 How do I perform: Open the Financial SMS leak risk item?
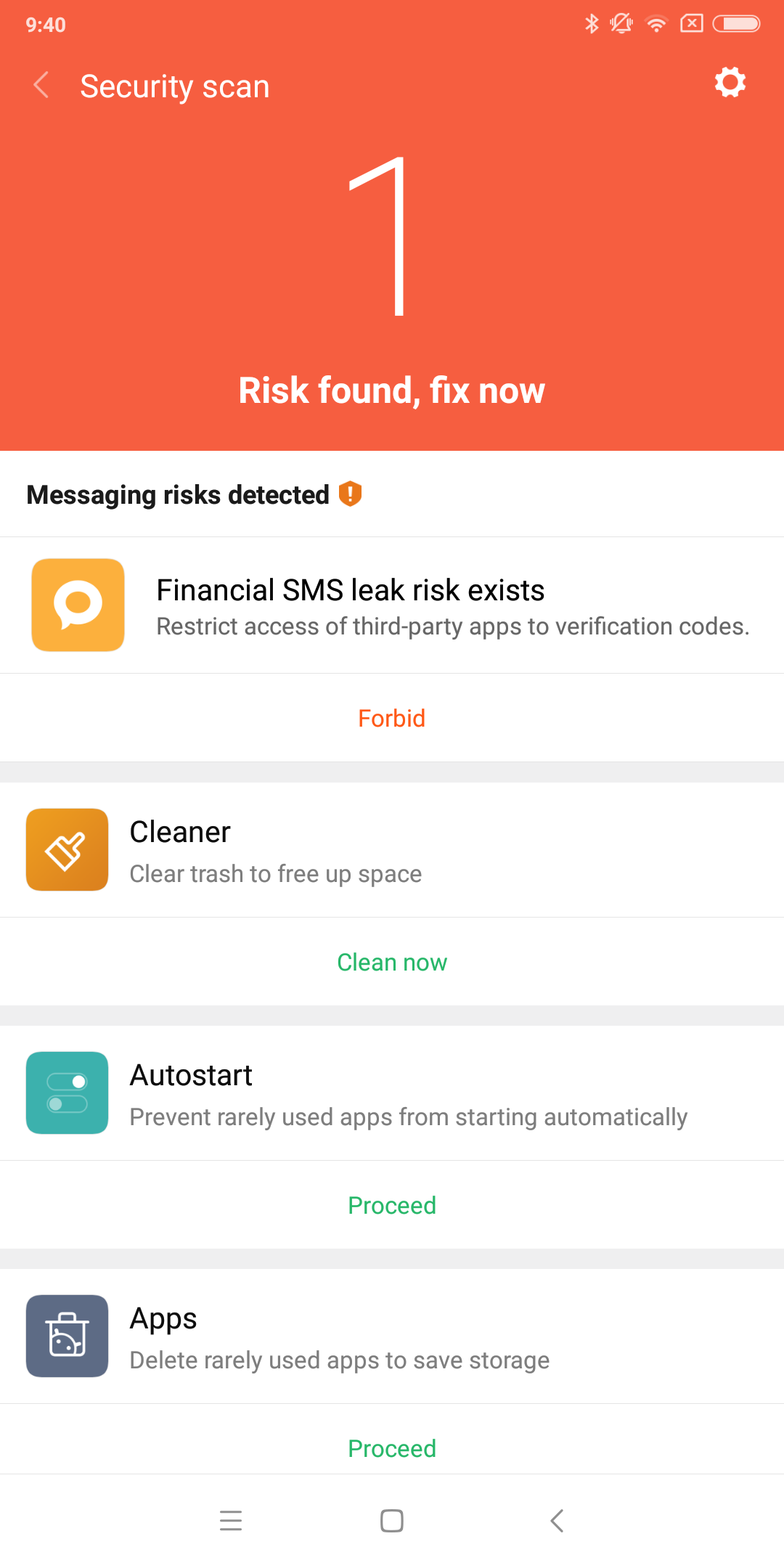pos(392,605)
